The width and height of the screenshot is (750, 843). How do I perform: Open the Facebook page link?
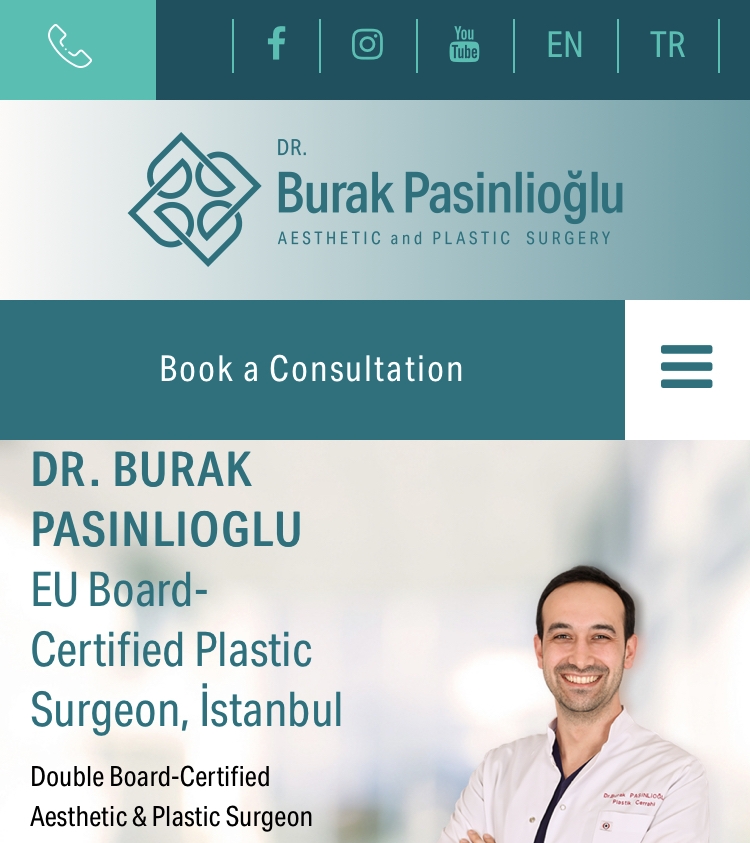[x=277, y=45]
